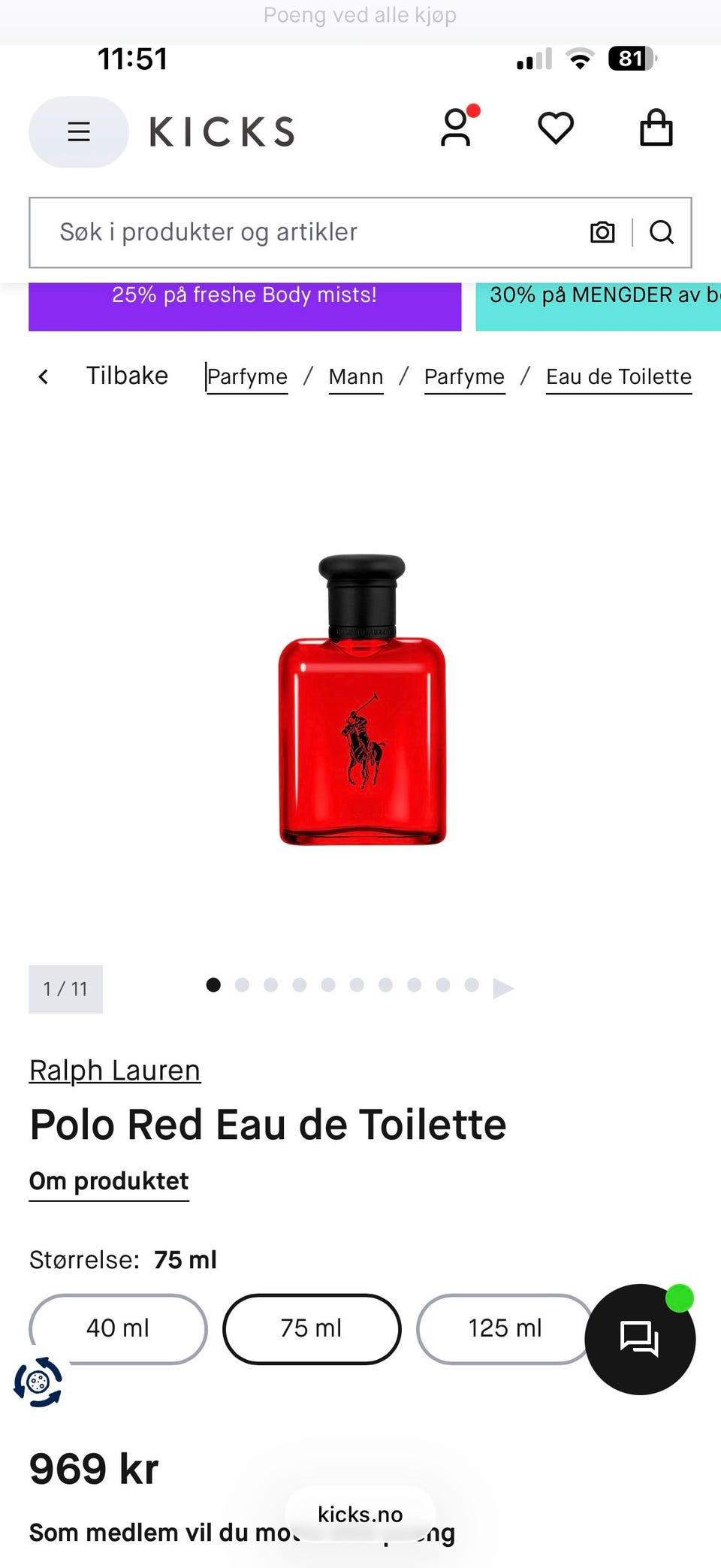
Task: Open the favorites heart icon
Action: click(556, 128)
